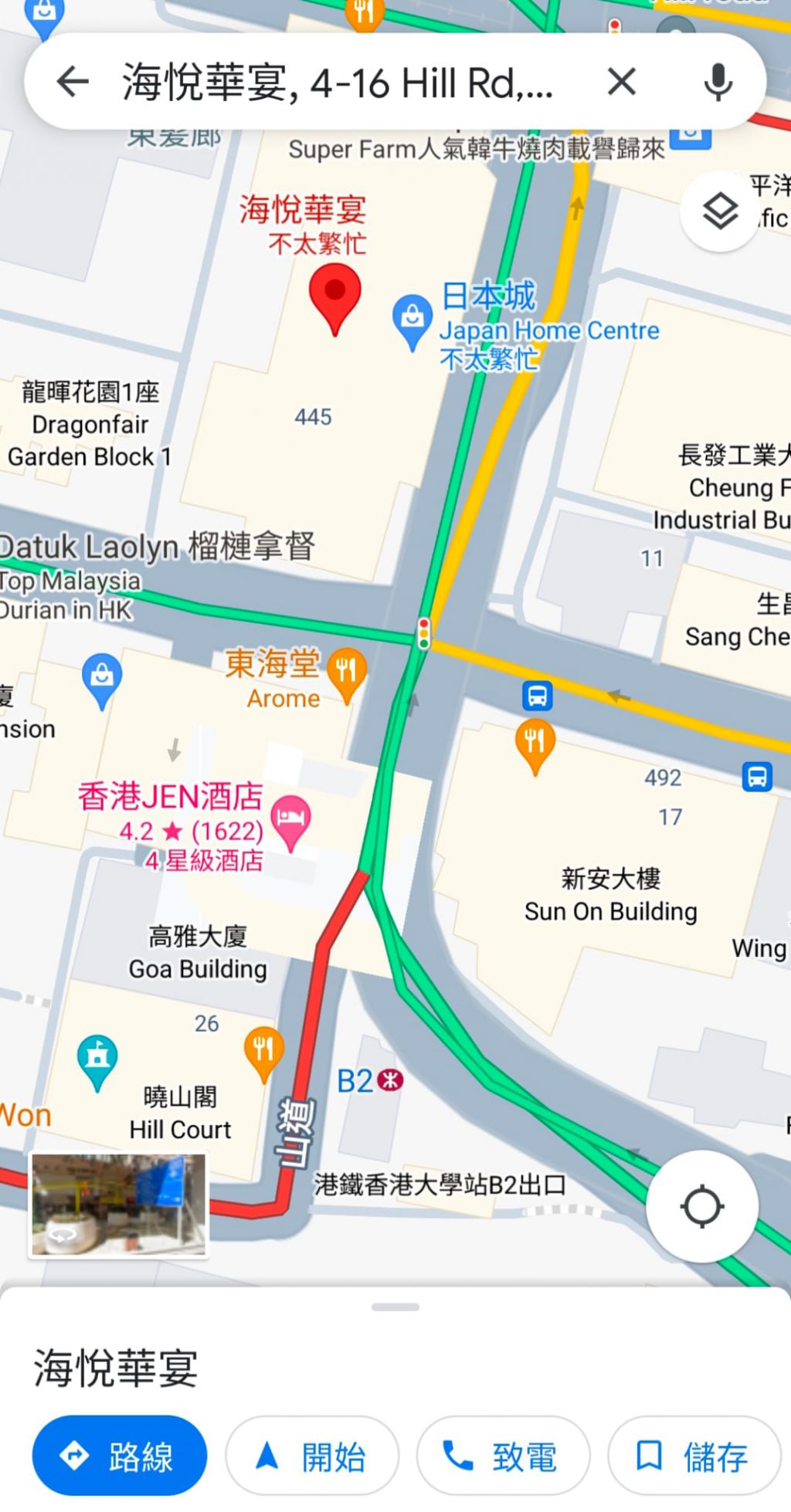Viewport: 791px width, 1512px height.
Task: Open the map layers selector
Action: point(720,211)
